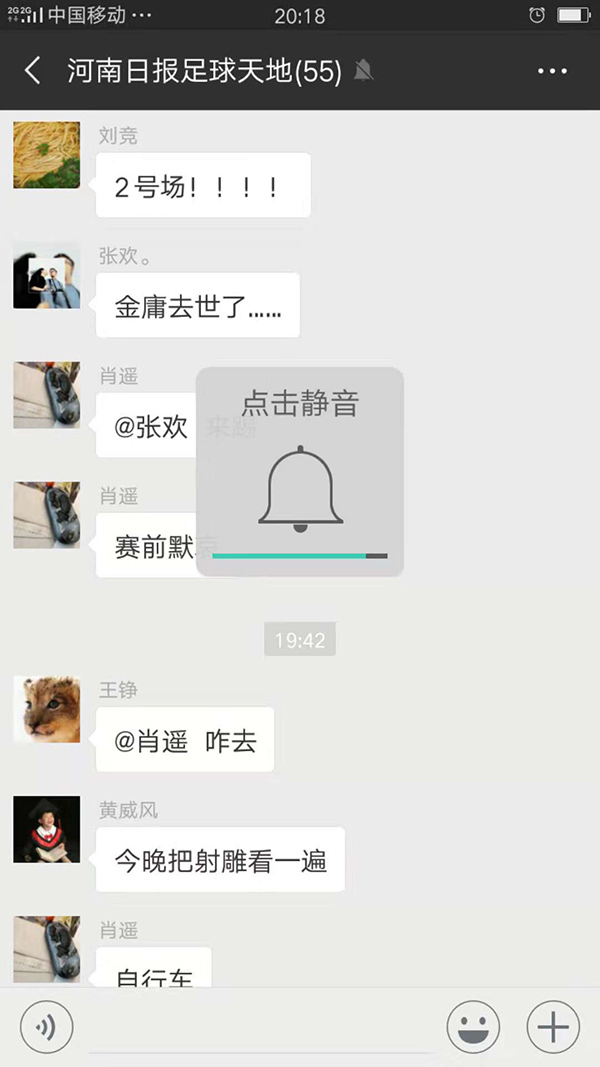This screenshot has width=600, height=1067.
Task: Open the emoji picker
Action: [x=473, y=1027]
